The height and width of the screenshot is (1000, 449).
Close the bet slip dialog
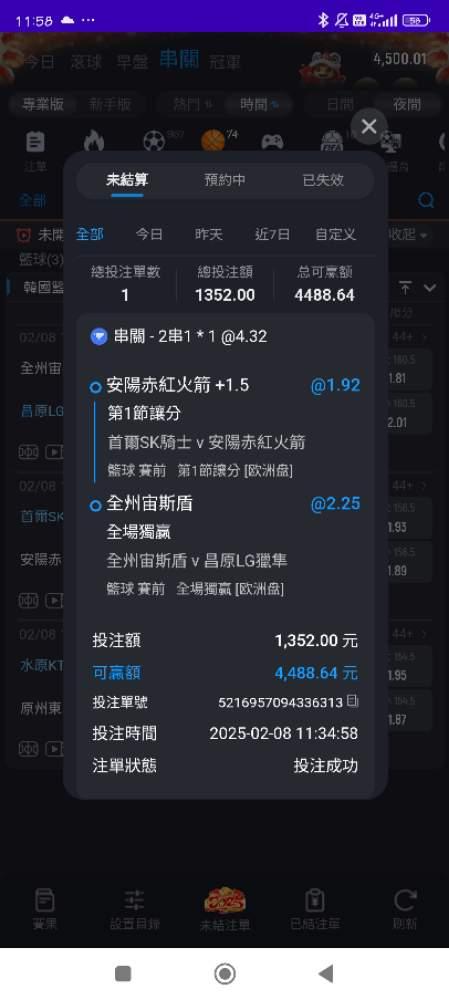(x=369, y=126)
